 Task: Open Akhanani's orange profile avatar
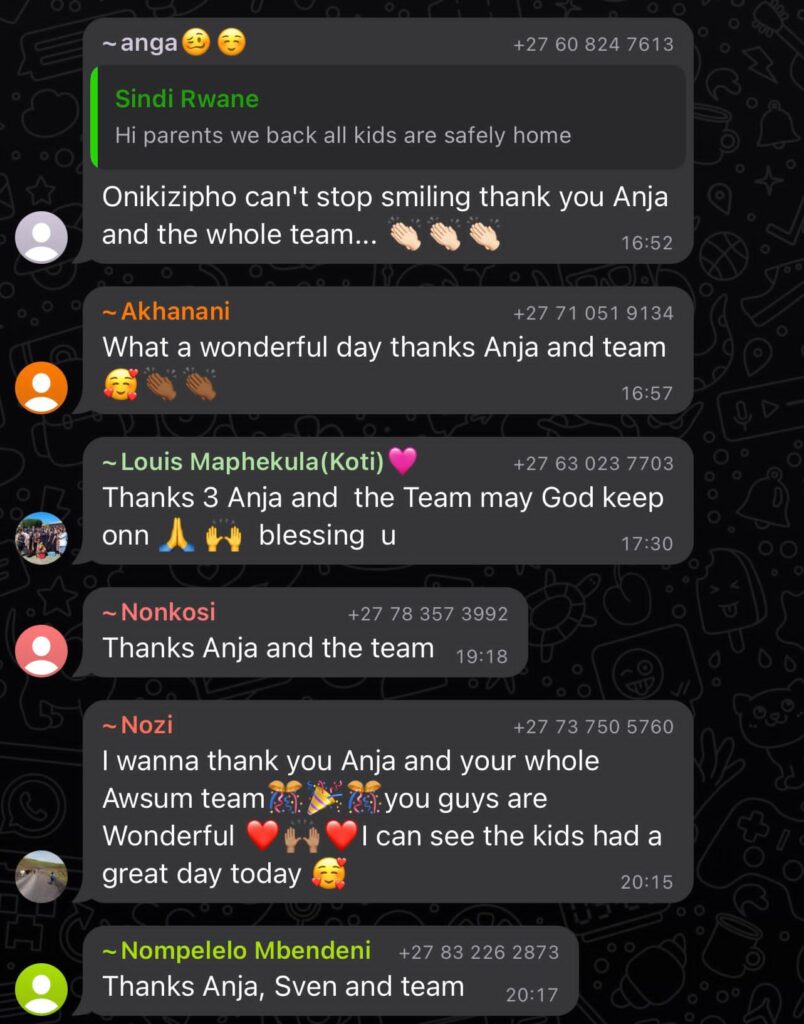coord(42,388)
